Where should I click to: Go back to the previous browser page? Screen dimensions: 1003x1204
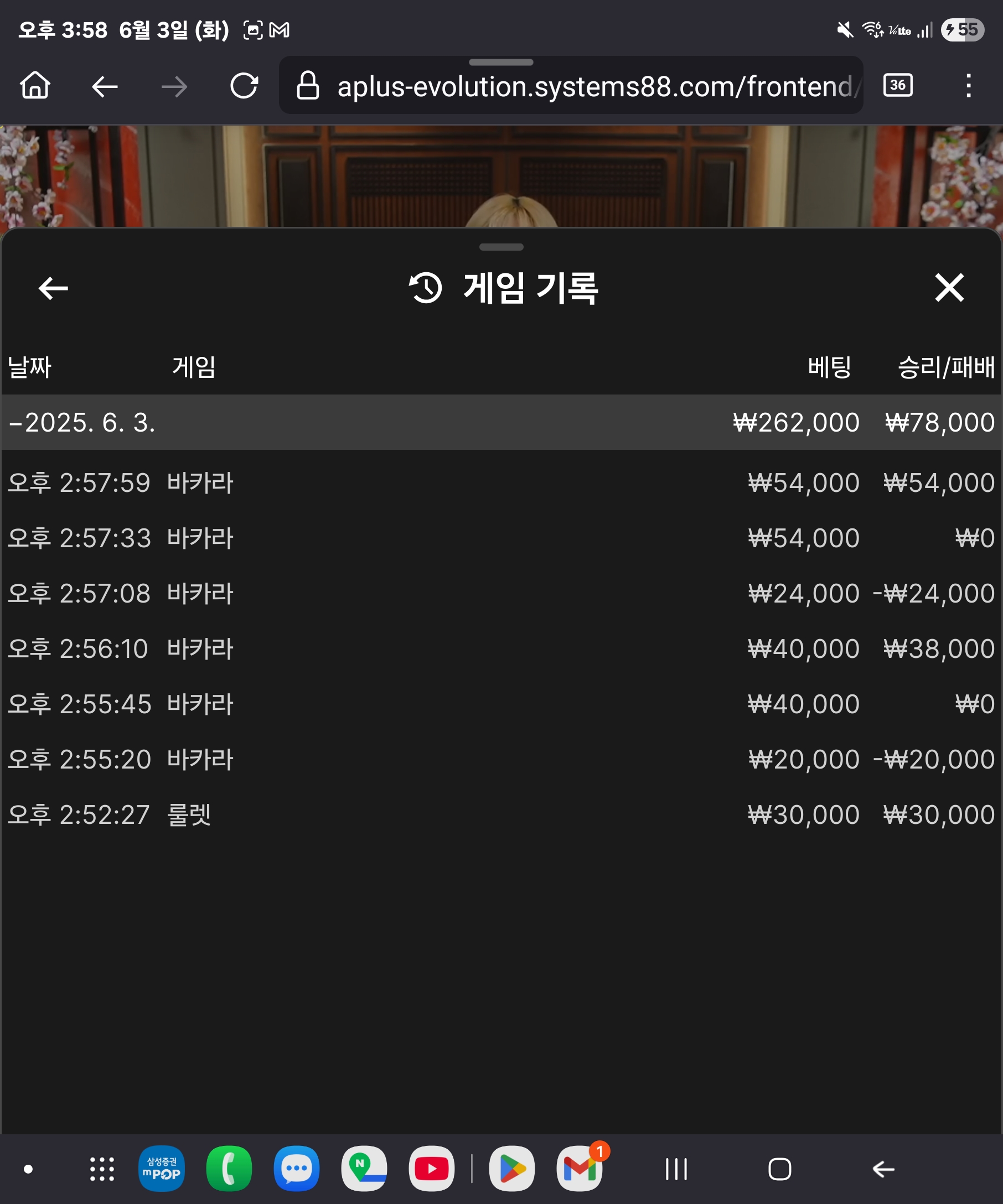pos(105,86)
